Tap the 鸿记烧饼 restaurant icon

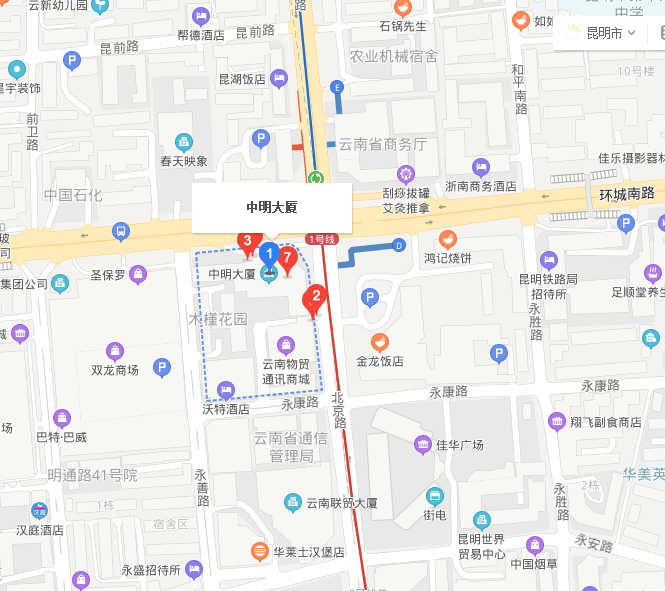[x=447, y=240]
